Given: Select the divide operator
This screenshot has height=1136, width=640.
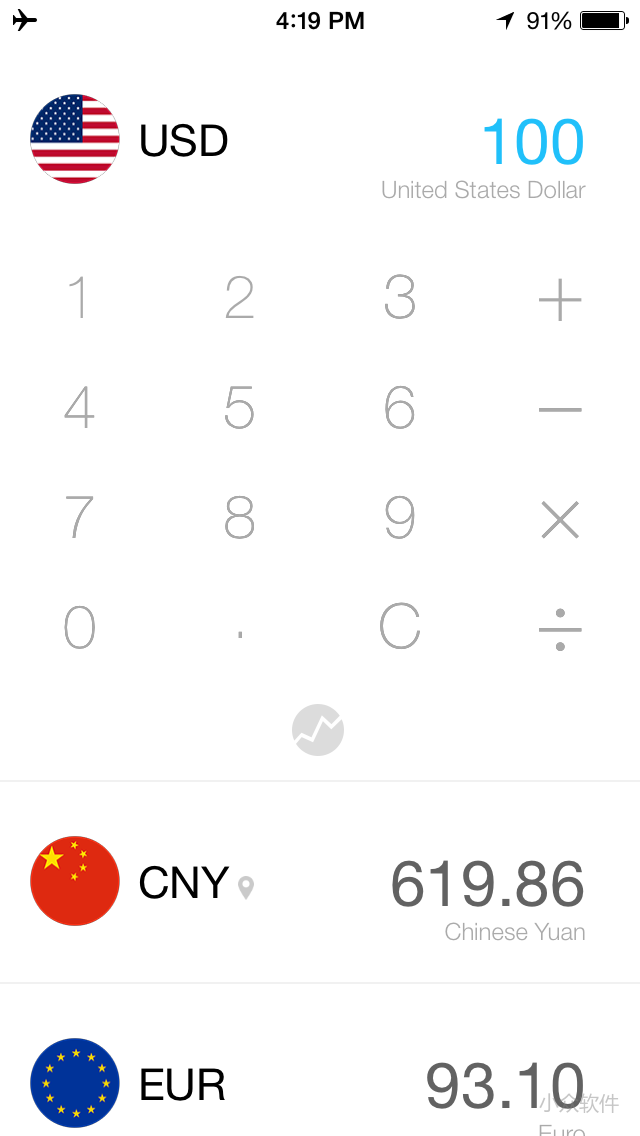Looking at the screenshot, I should pyautogui.click(x=560, y=630).
